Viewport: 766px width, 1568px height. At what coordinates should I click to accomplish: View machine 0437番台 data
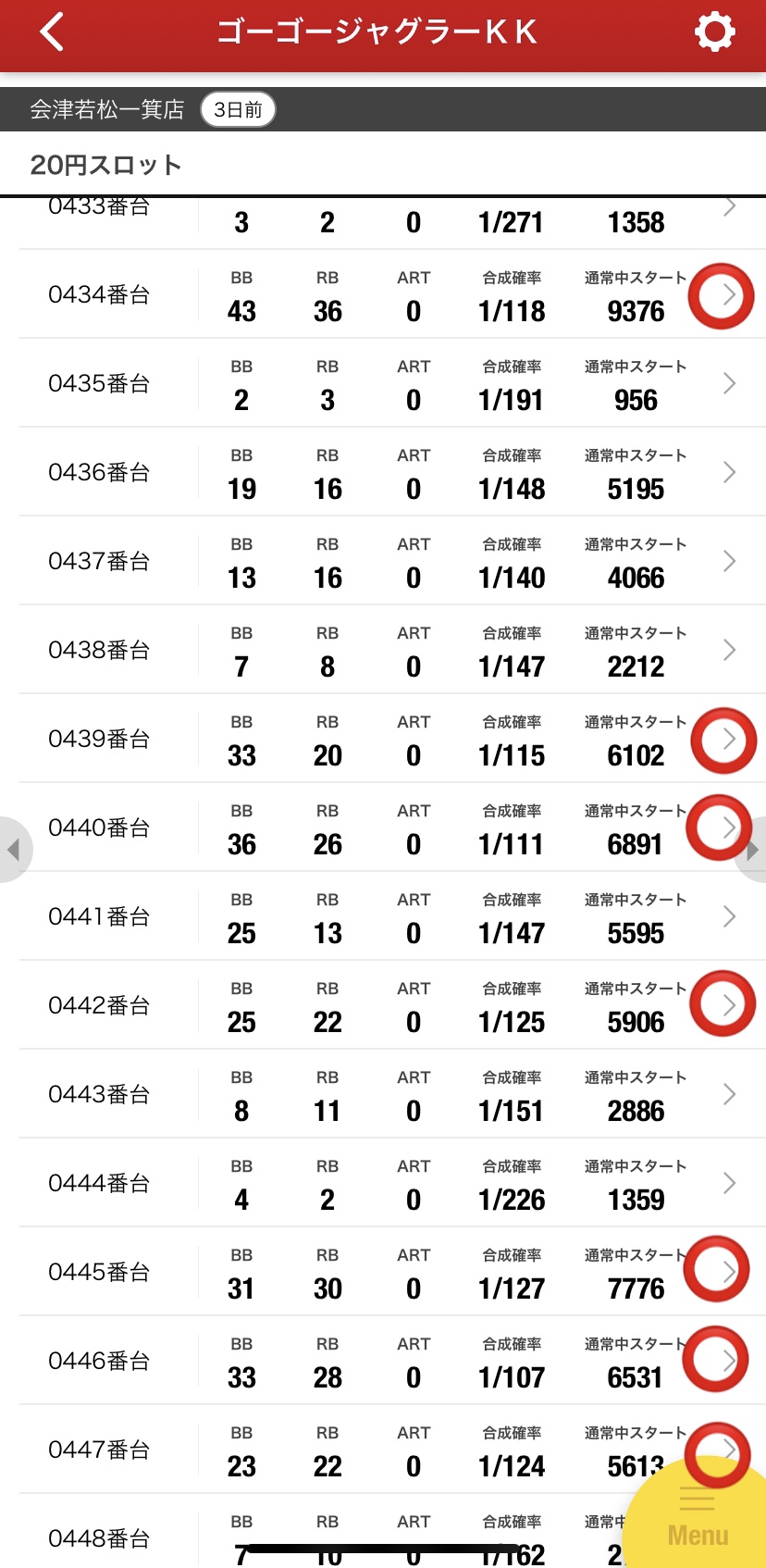(x=392, y=561)
